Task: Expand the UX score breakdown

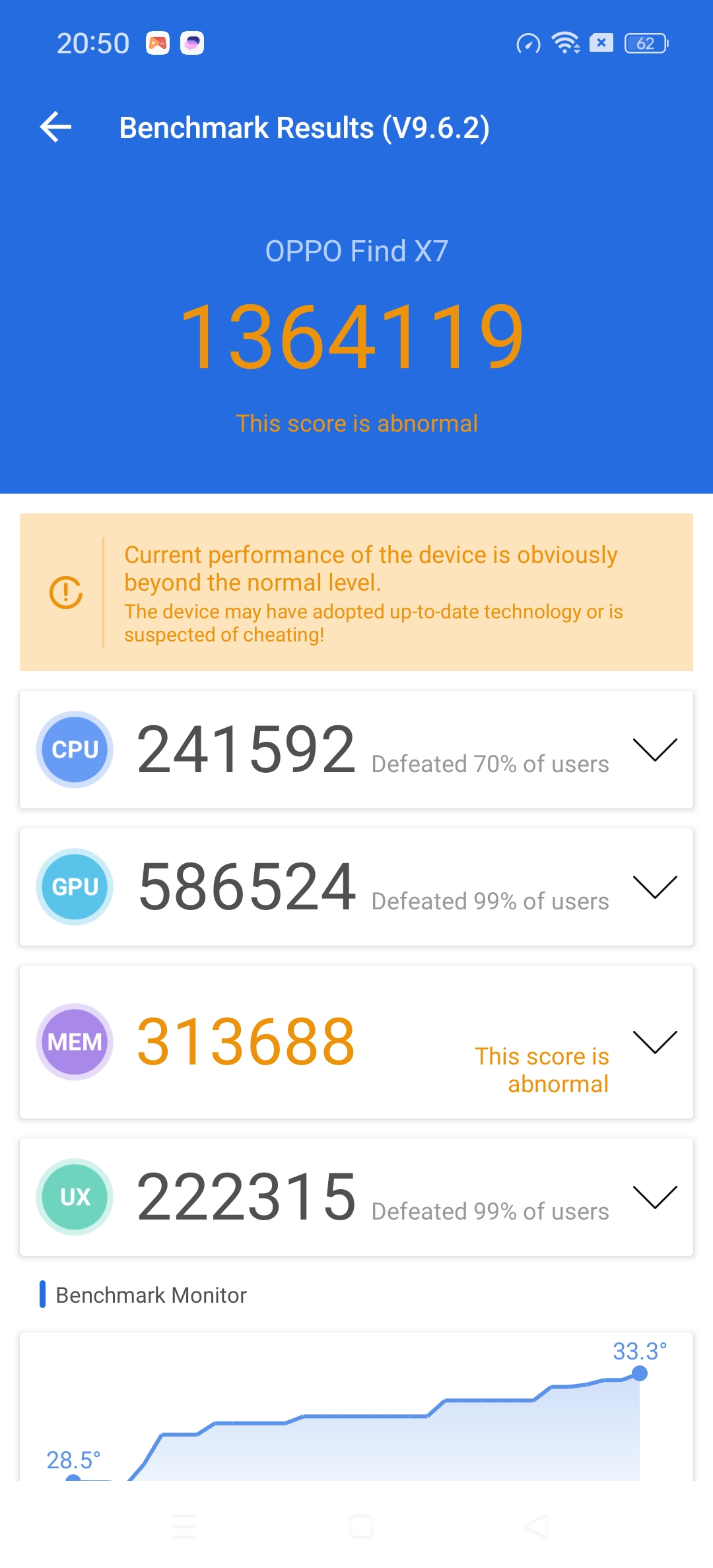Action: coord(655,1197)
